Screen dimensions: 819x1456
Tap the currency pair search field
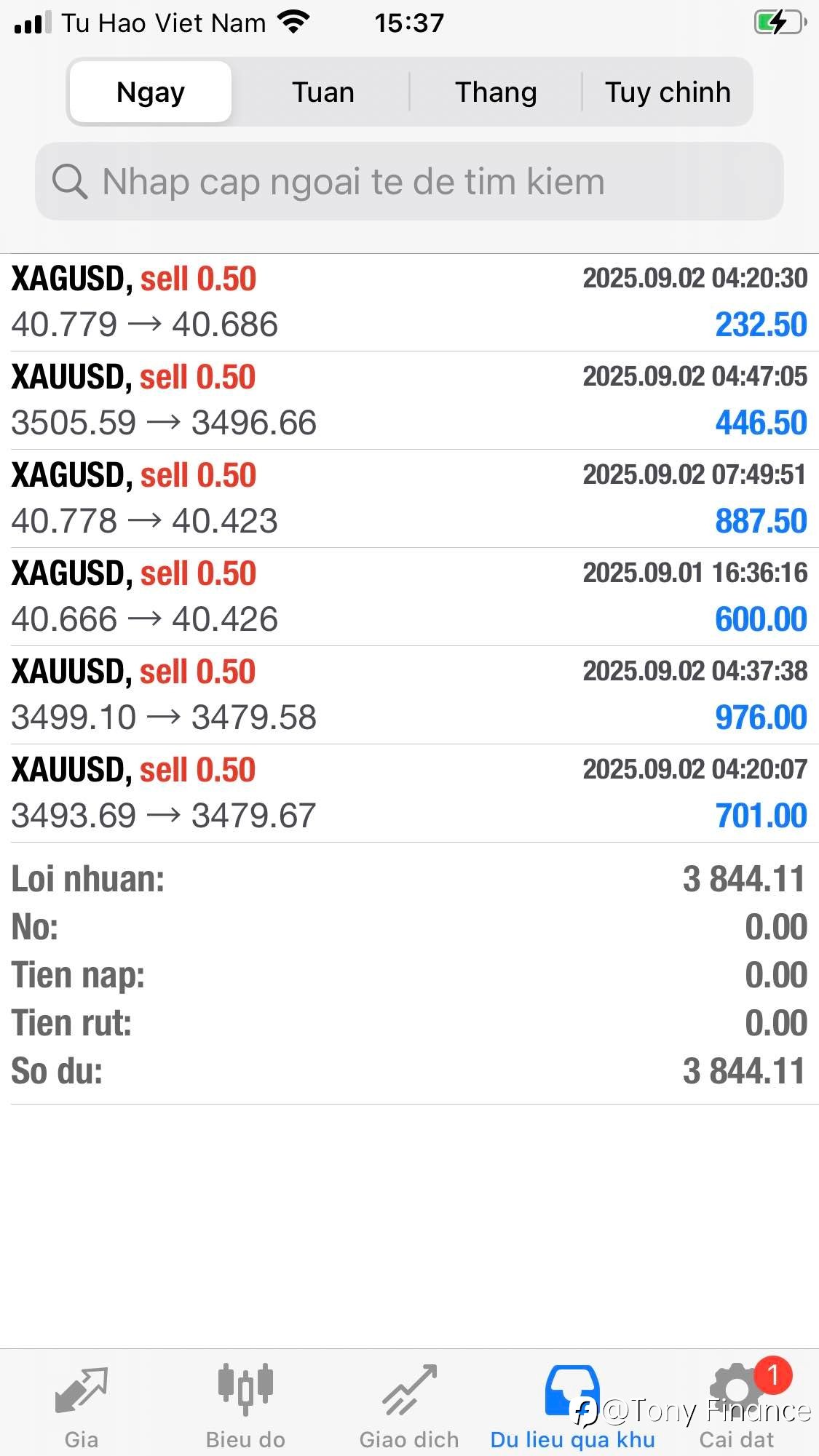tap(409, 181)
